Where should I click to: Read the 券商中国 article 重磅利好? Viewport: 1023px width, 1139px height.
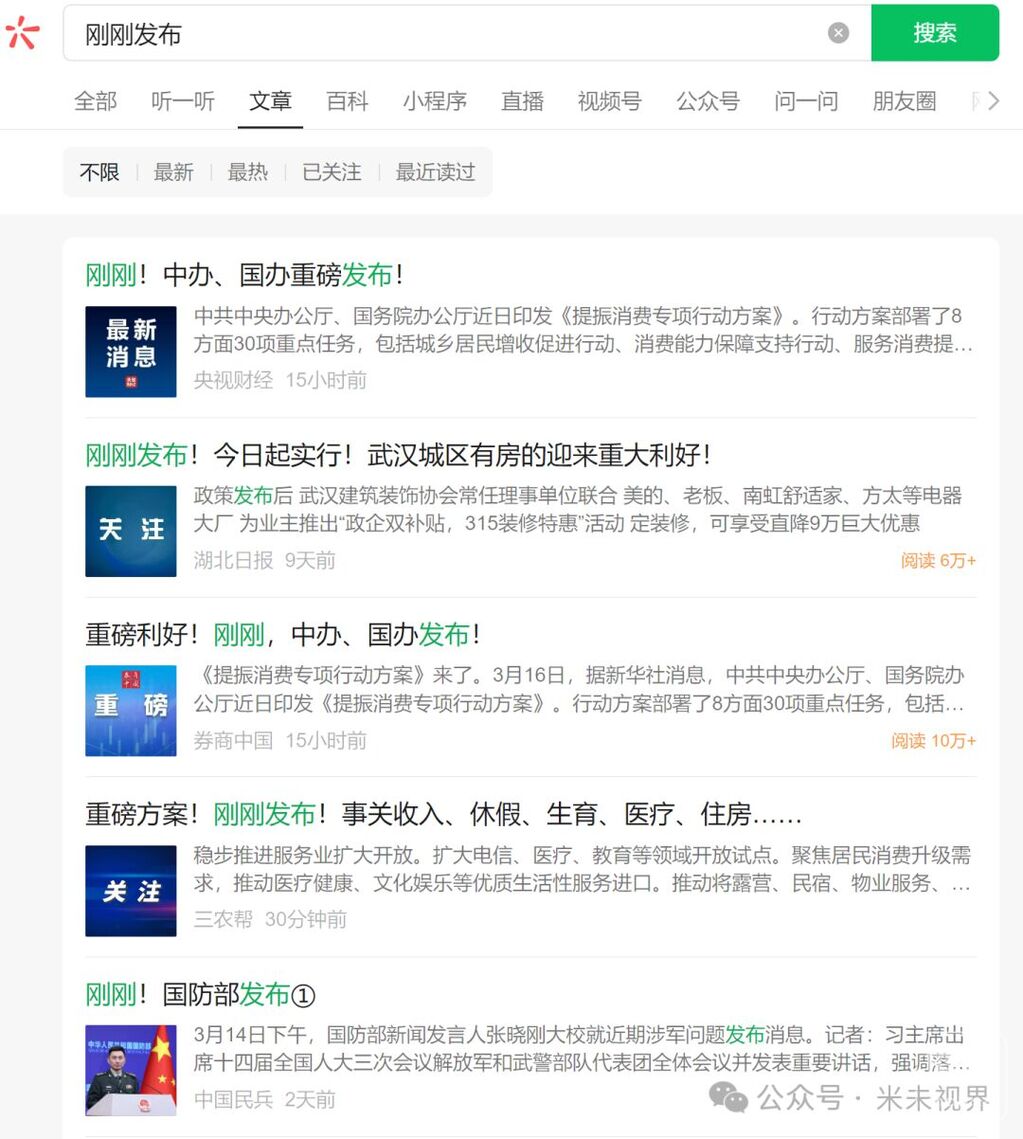pos(283,634)
